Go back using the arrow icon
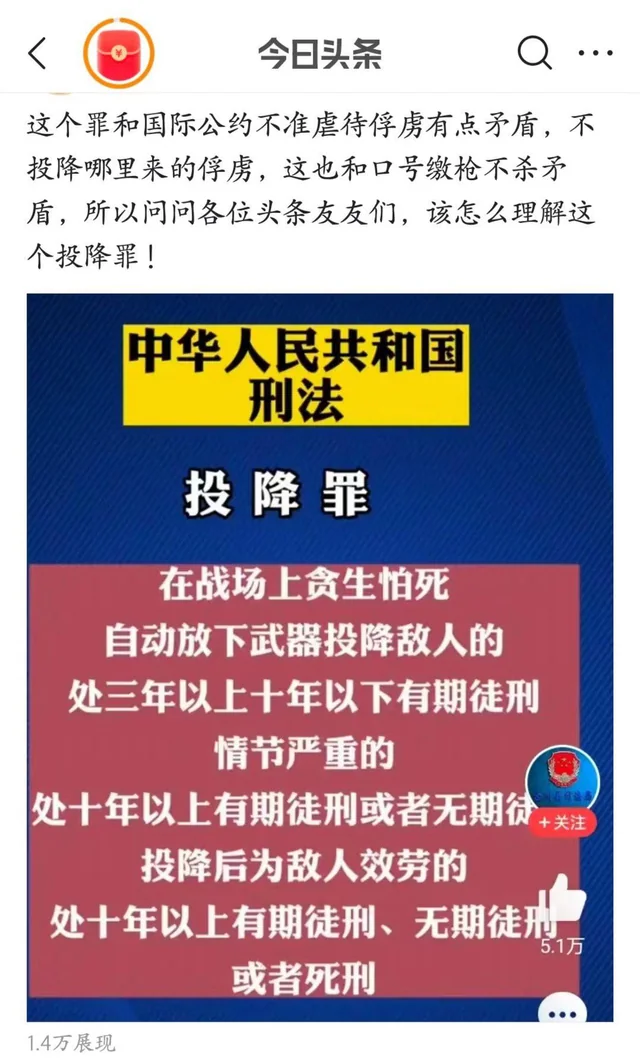 pos(38,53)
